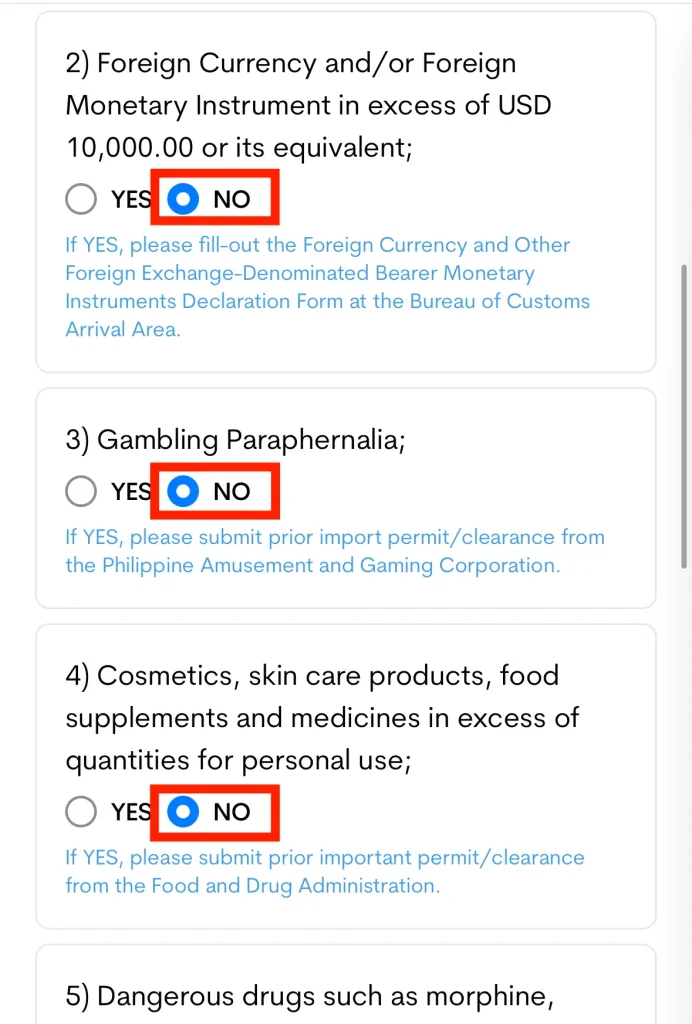
Task: Select YES for Gambling Paraphernalia
Action: [x=81, y=491]
